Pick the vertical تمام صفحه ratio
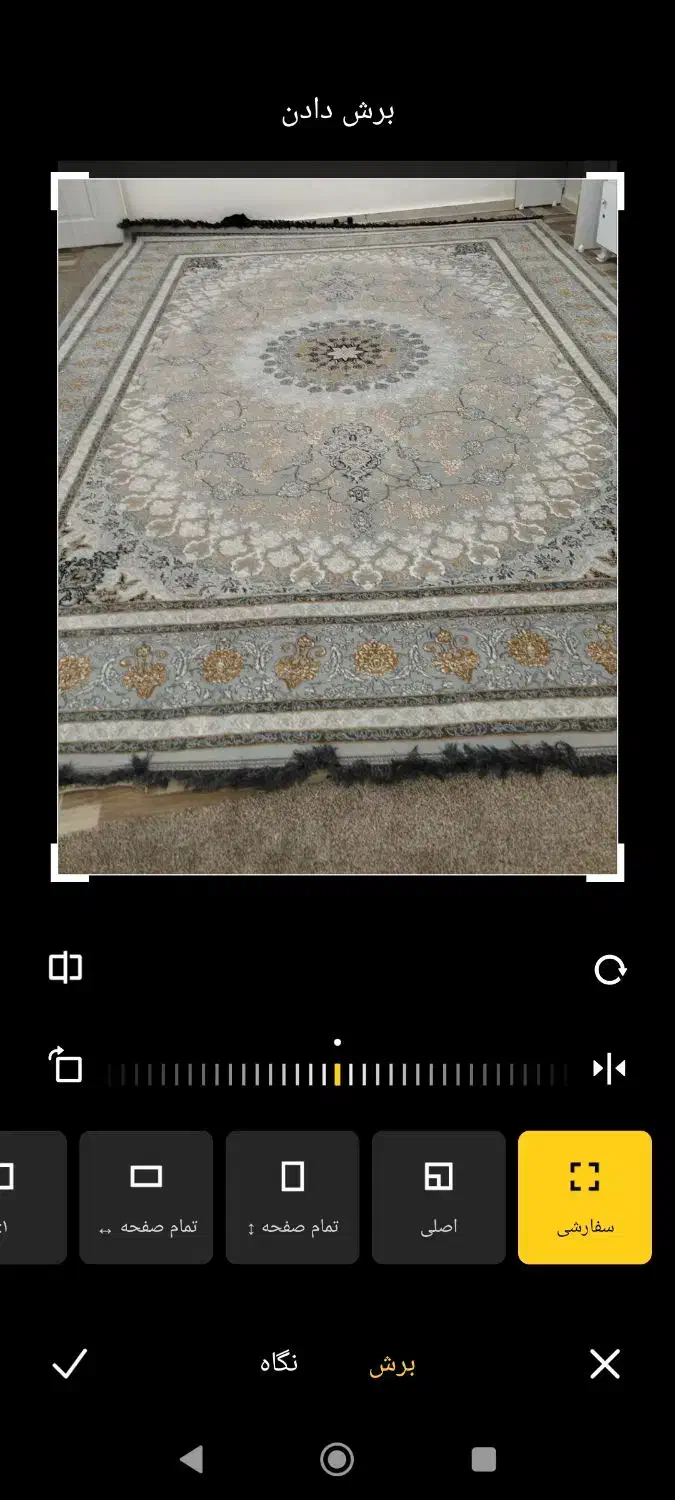The image size is (675, 1500). [292, 1197]
